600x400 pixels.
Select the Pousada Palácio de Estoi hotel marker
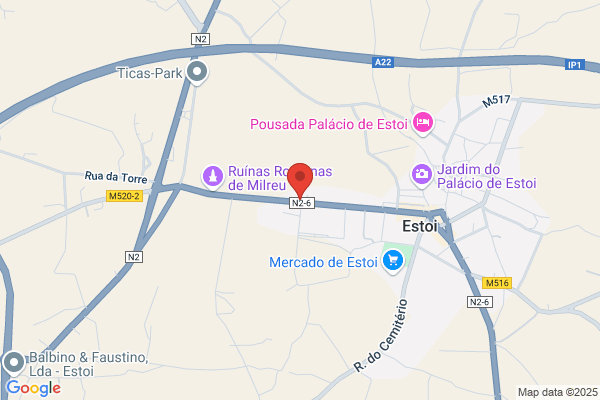(x=422, y=123)
